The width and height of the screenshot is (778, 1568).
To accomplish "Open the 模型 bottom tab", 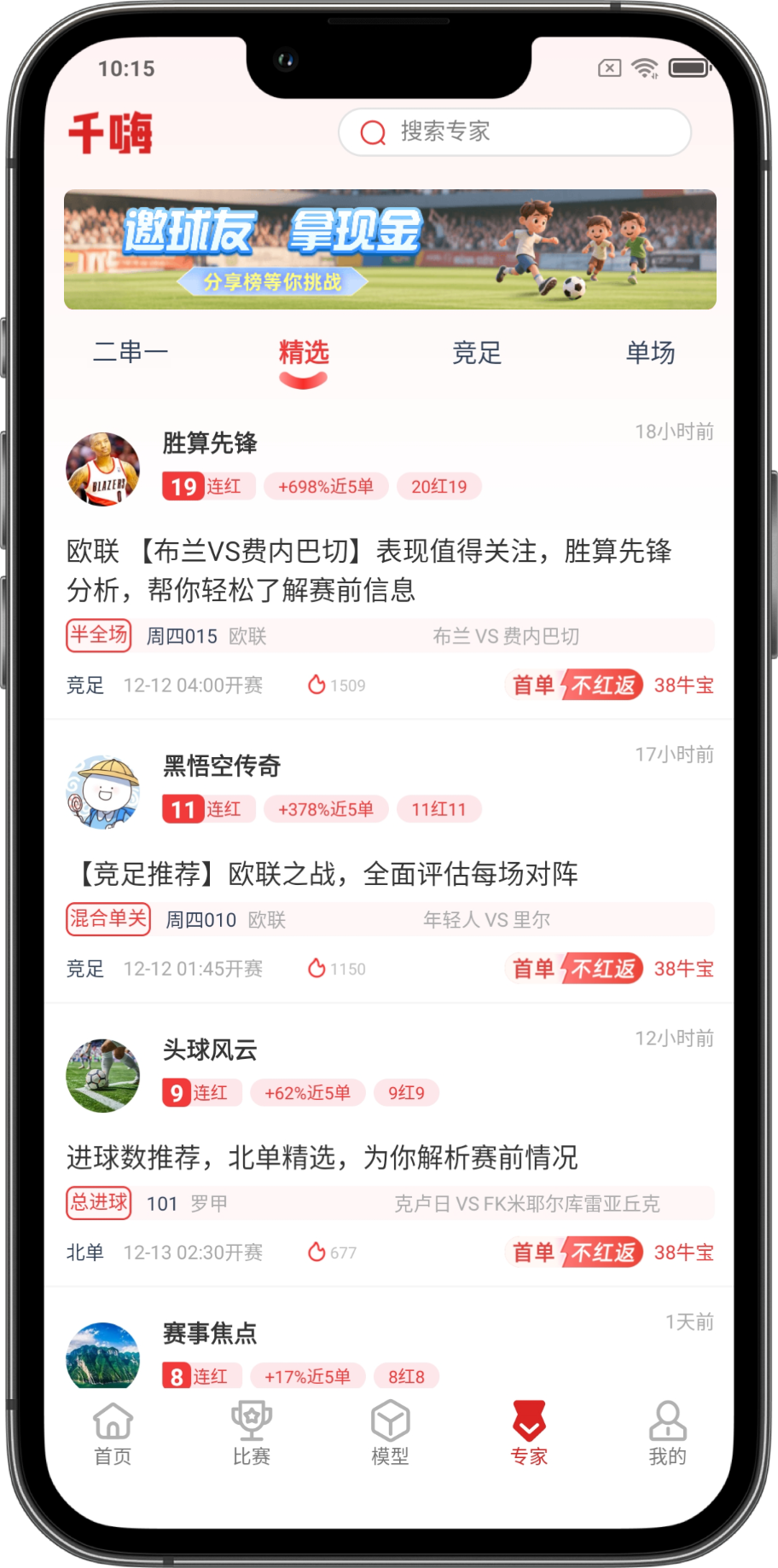I will click(x=390, y=1434).
